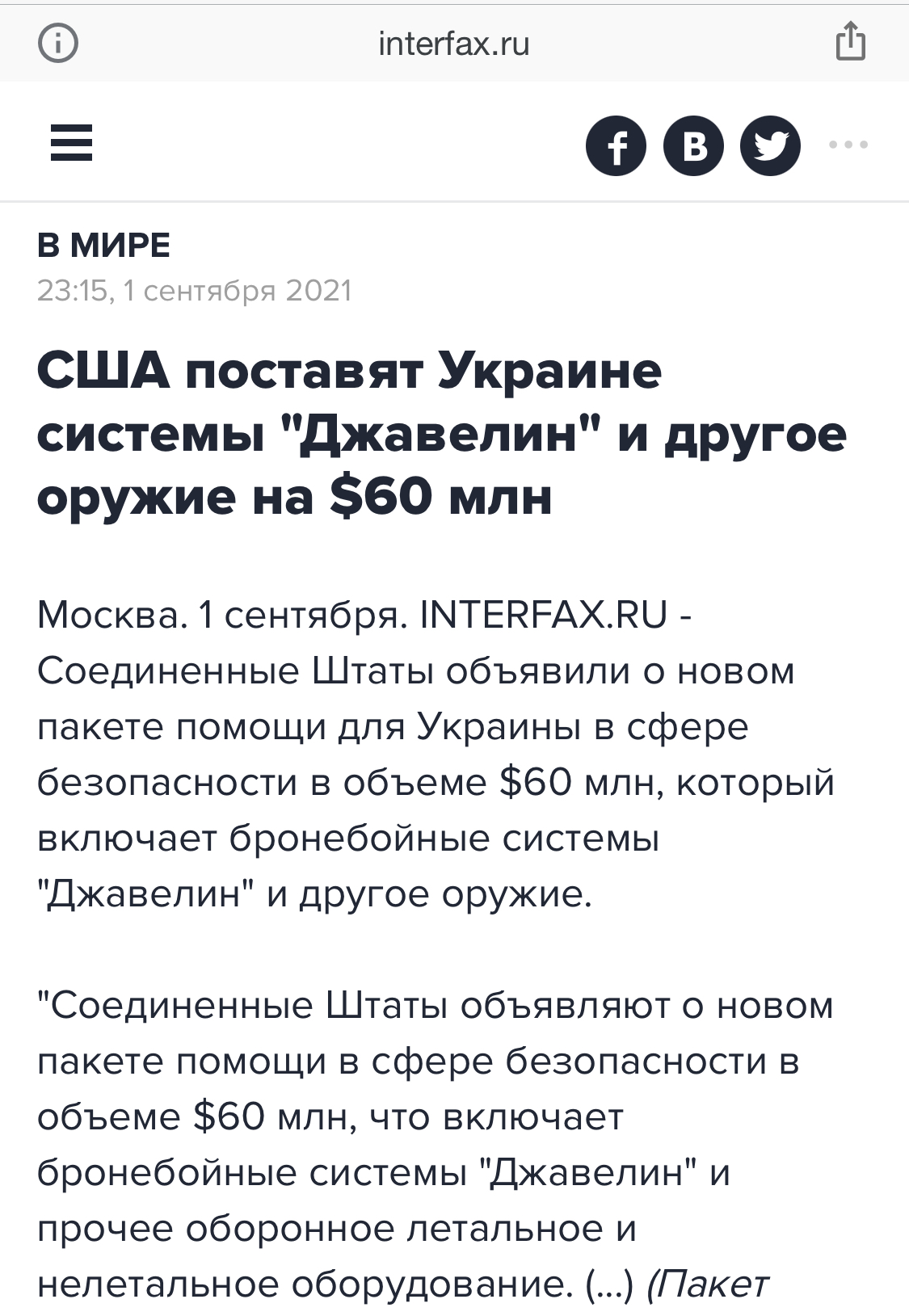Share article on Facebook
The height and width of the screenshot is (1316, 909).
(x=616, y=146)
